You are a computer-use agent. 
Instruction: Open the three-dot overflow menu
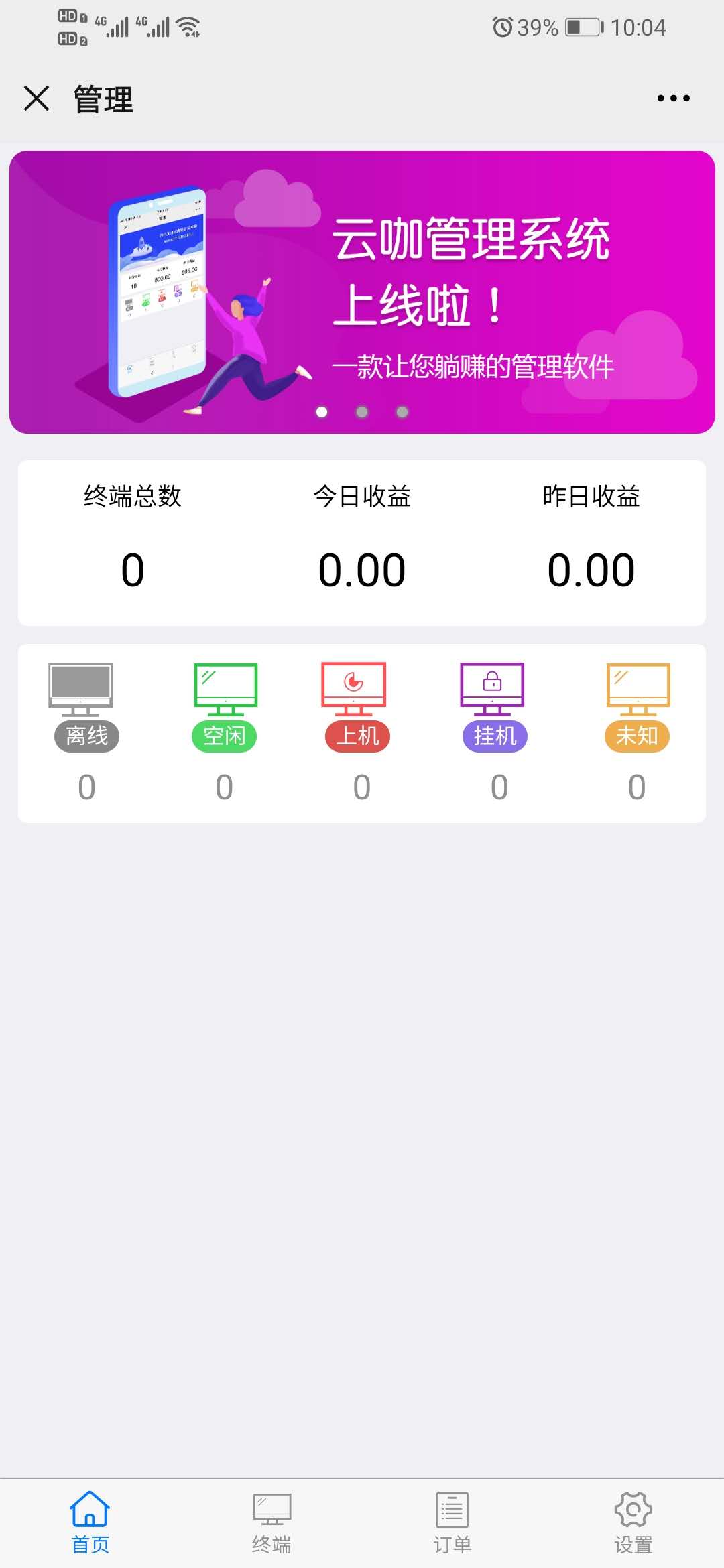(673, 99)
